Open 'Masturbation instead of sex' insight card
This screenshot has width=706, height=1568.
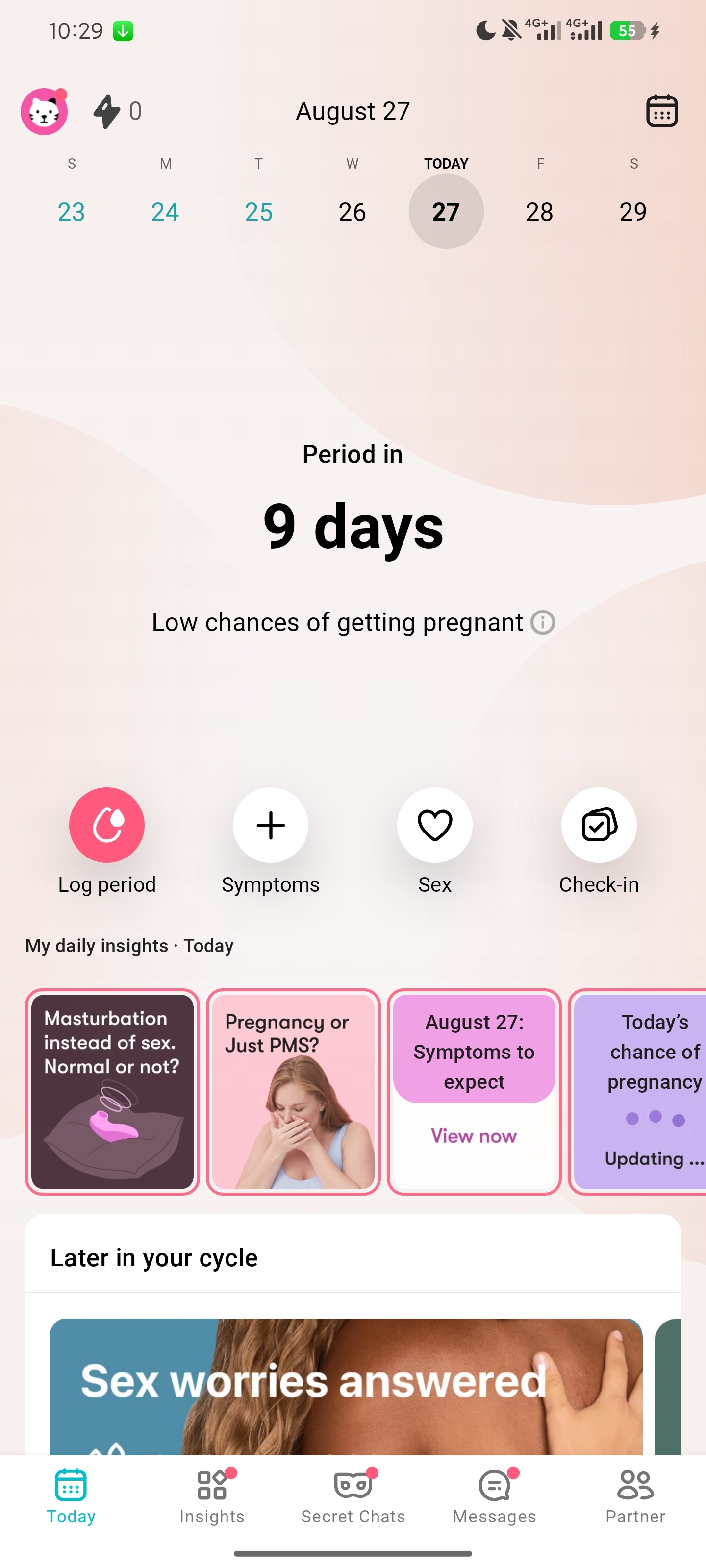point(112,1091)
